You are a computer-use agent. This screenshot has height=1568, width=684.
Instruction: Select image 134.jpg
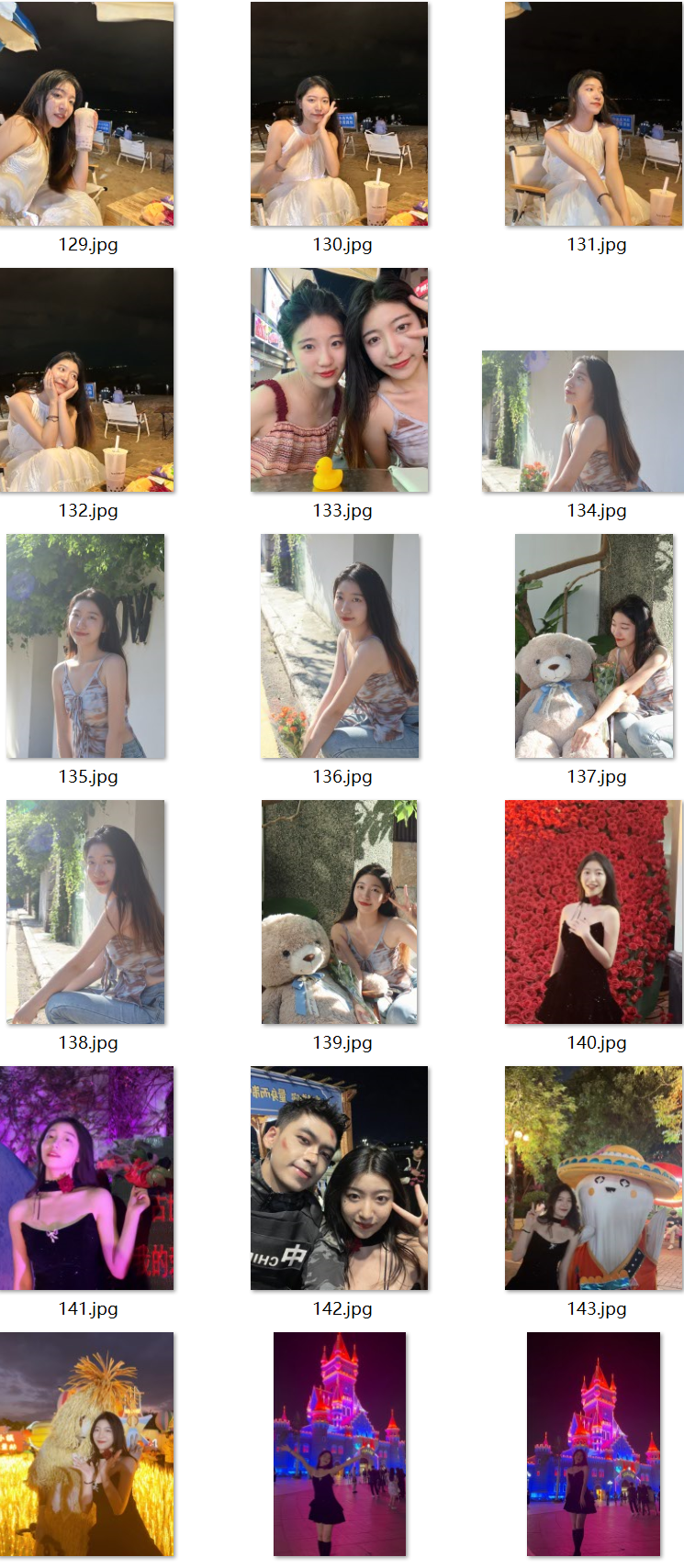point(583,421)
